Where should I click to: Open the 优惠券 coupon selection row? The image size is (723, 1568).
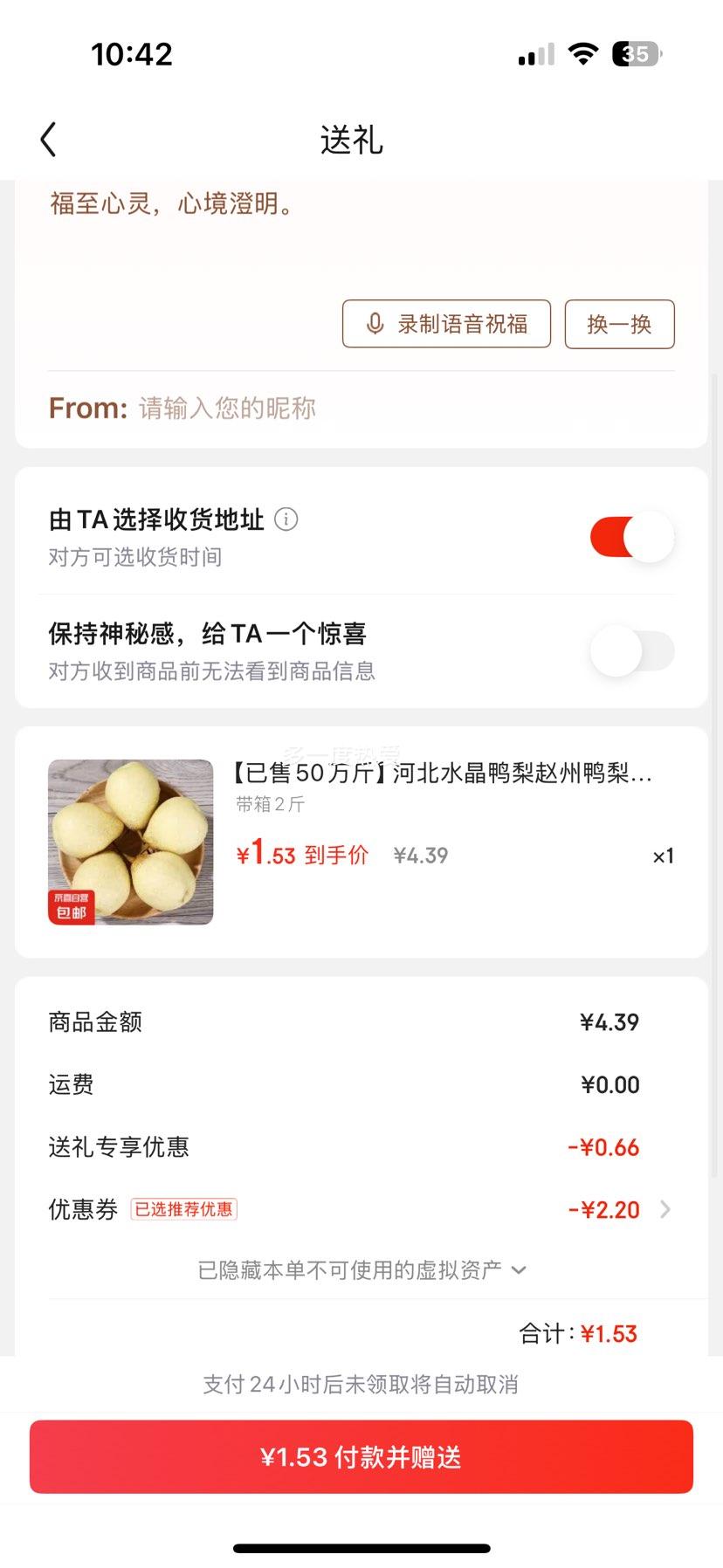[361, 1209]
